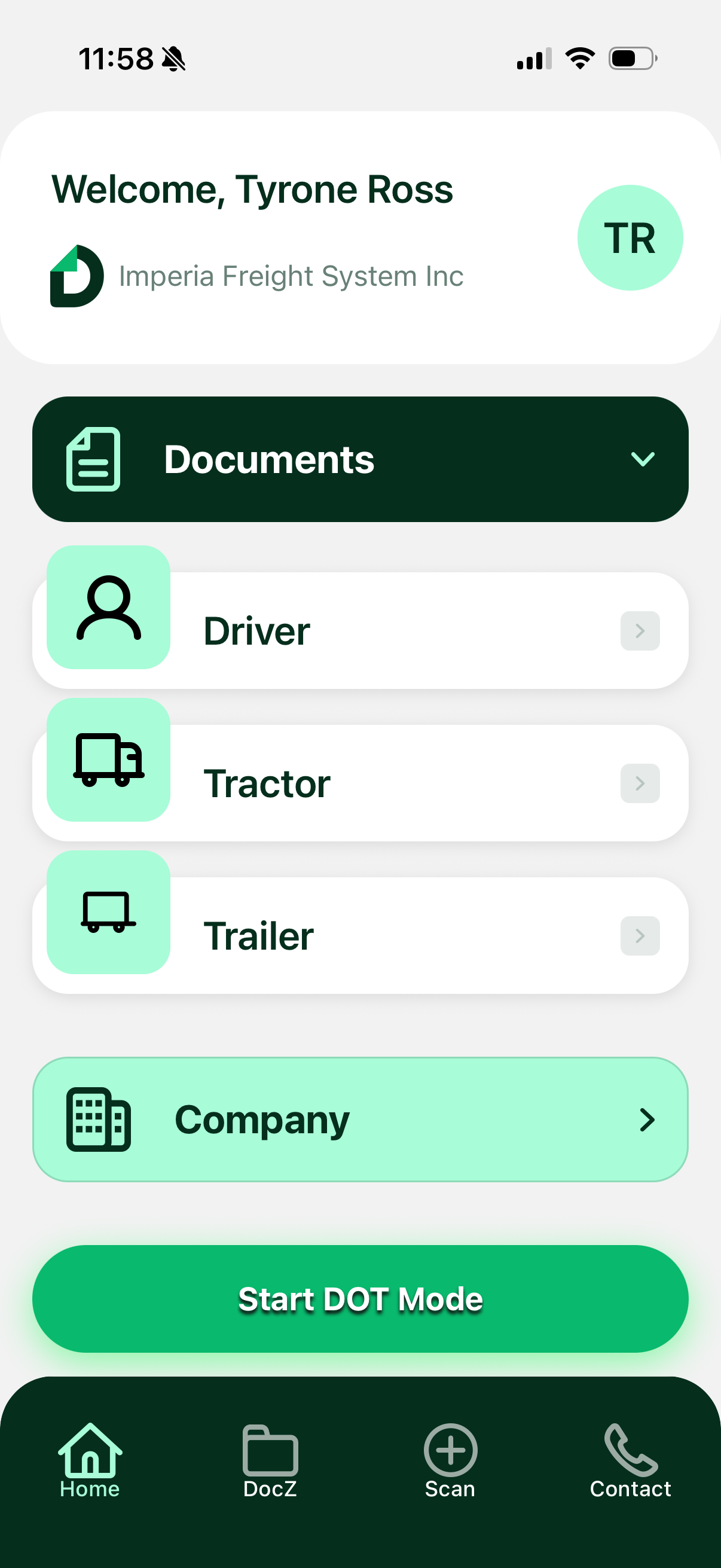The width and height of the screenshot is (721, 1568).
Task: Go to the Home tab
Action: click(90, 1461)
